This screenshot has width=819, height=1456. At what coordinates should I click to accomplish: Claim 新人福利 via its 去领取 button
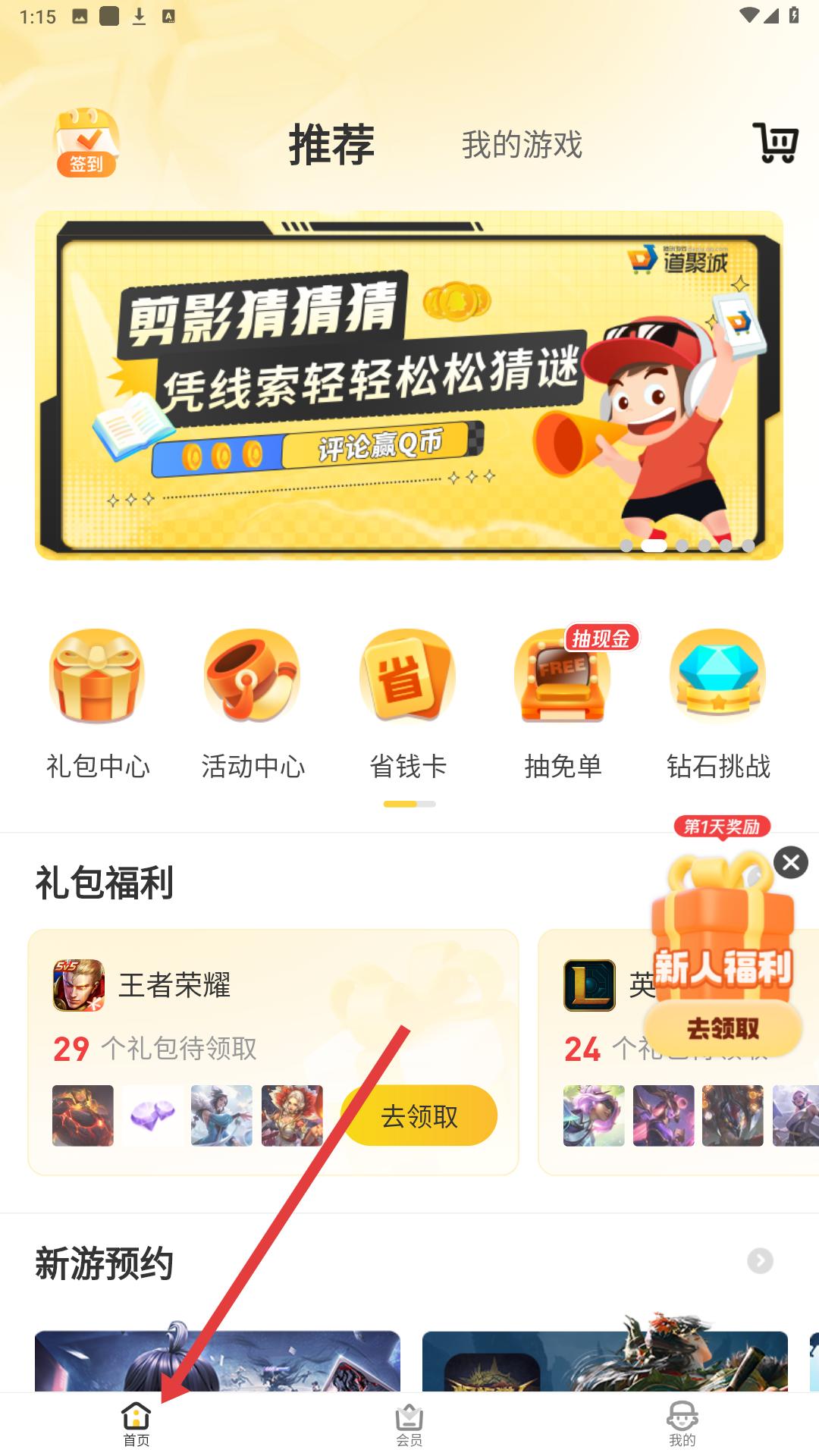(723, 1028)
